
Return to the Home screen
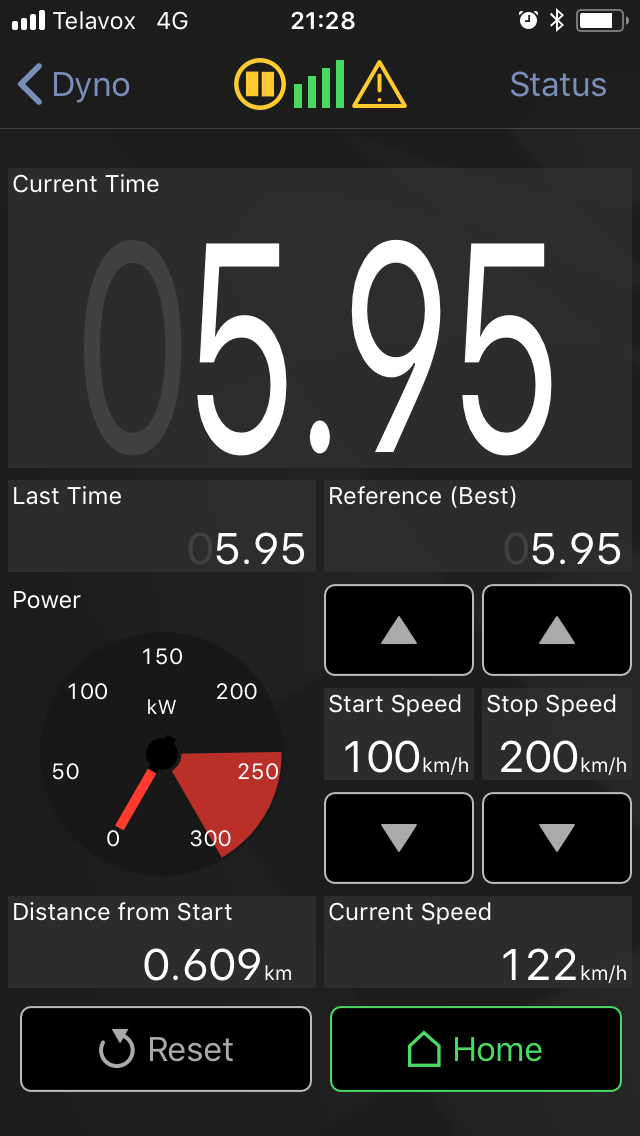tap(476, 1049)
